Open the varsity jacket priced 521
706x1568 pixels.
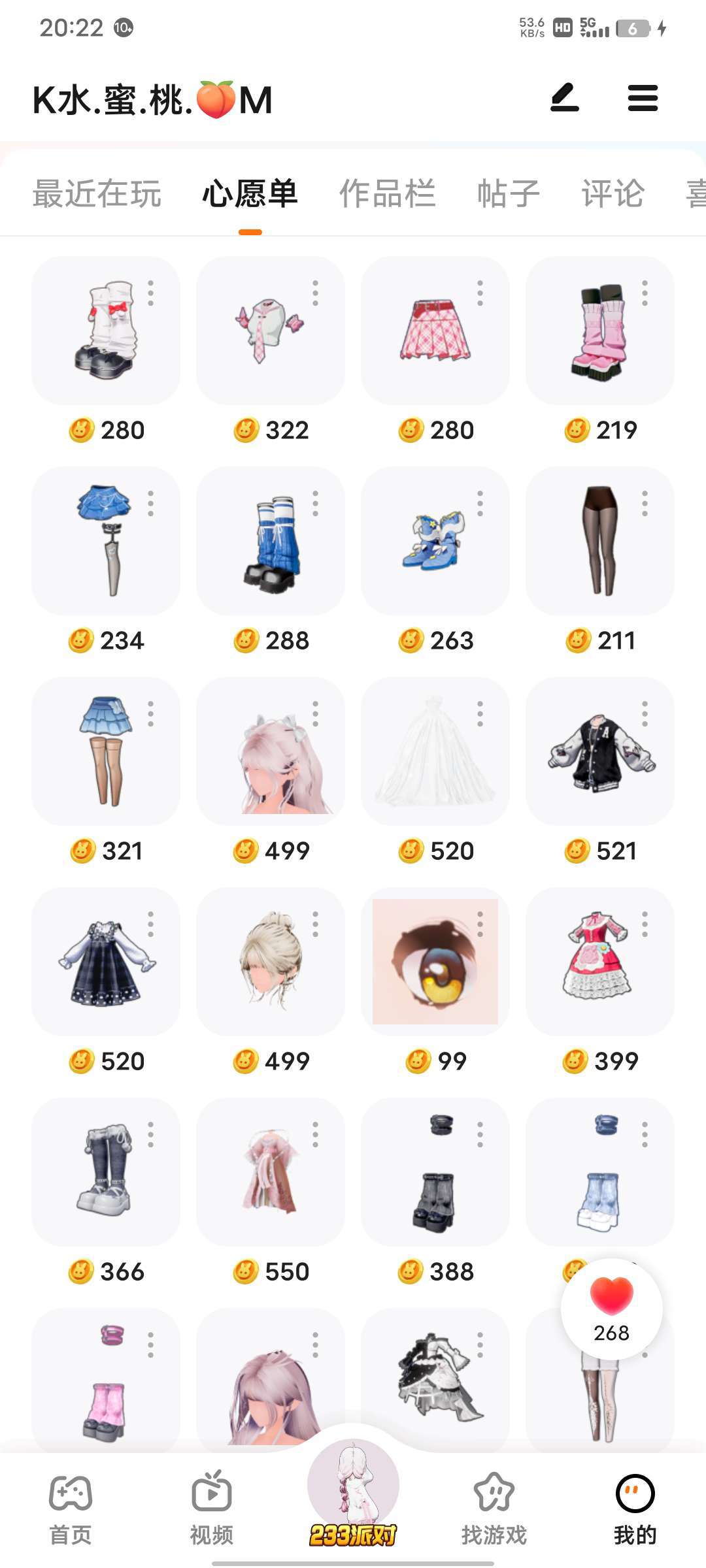pyautogui.click(x=599, y=751)
